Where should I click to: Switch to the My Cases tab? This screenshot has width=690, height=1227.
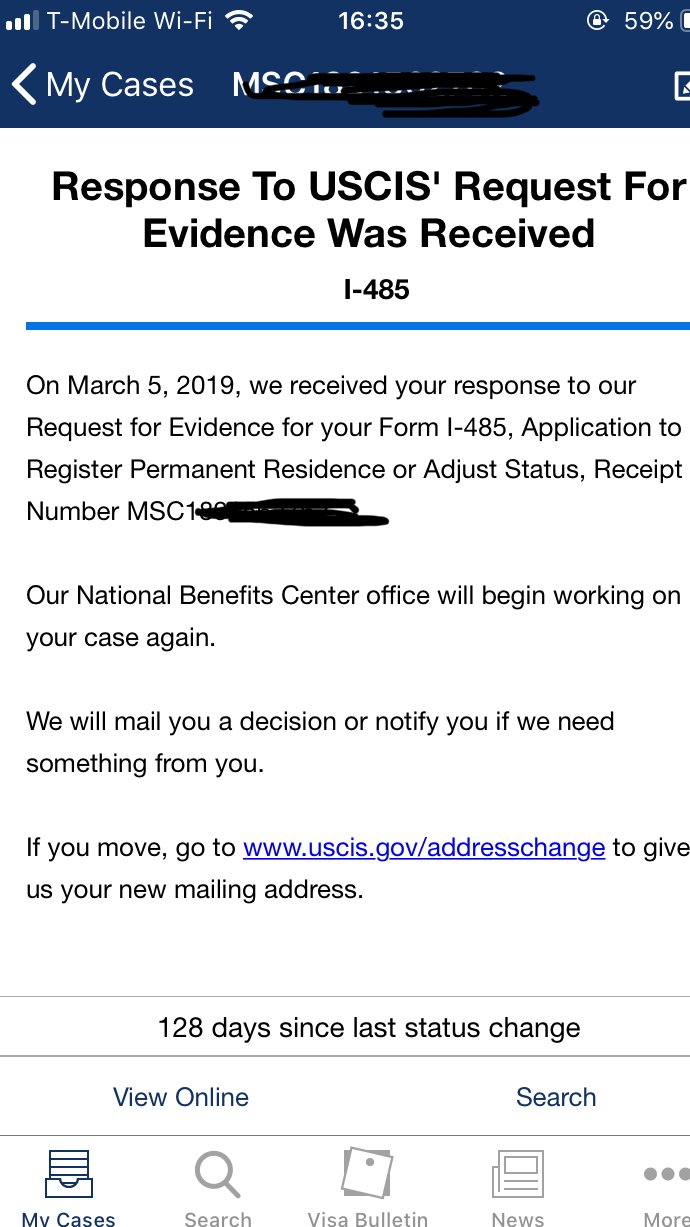(69, 1187)
